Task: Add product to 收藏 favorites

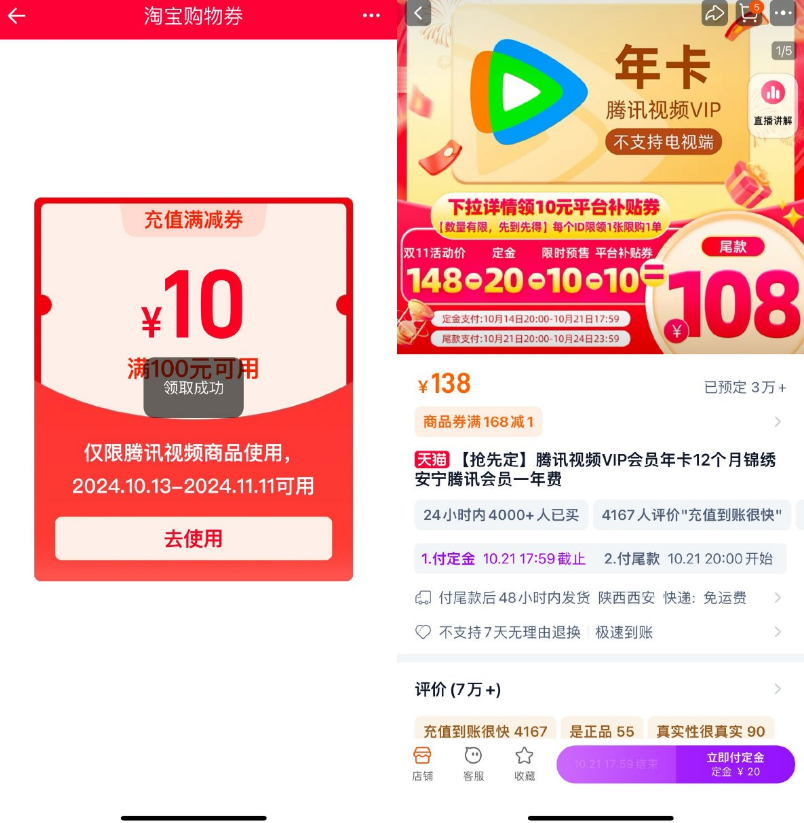Action: click(x=524, y=763)
